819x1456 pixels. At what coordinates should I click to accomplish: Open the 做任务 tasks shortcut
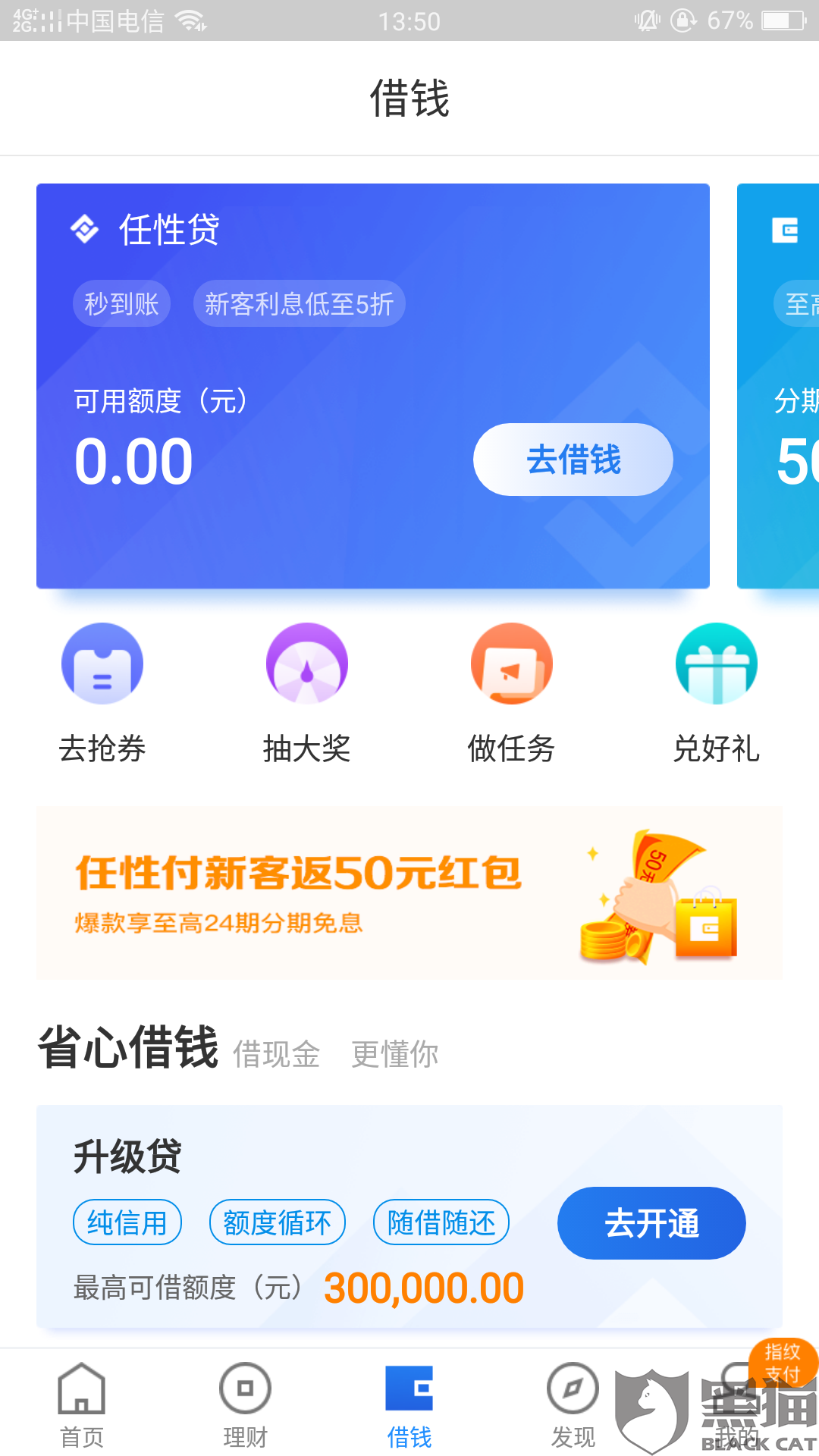[x=512, y=693]
